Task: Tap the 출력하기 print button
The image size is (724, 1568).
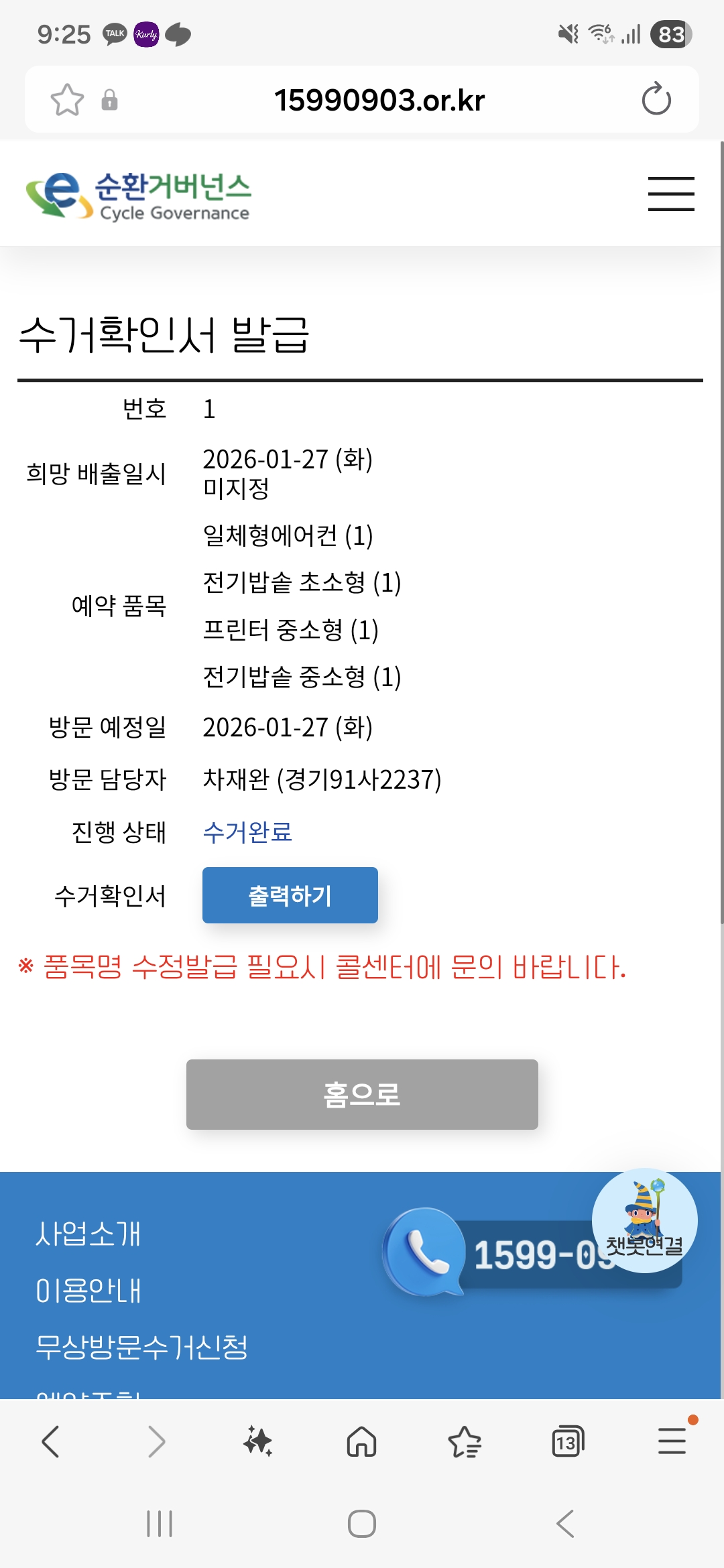Action: click(x=290, y=895)
